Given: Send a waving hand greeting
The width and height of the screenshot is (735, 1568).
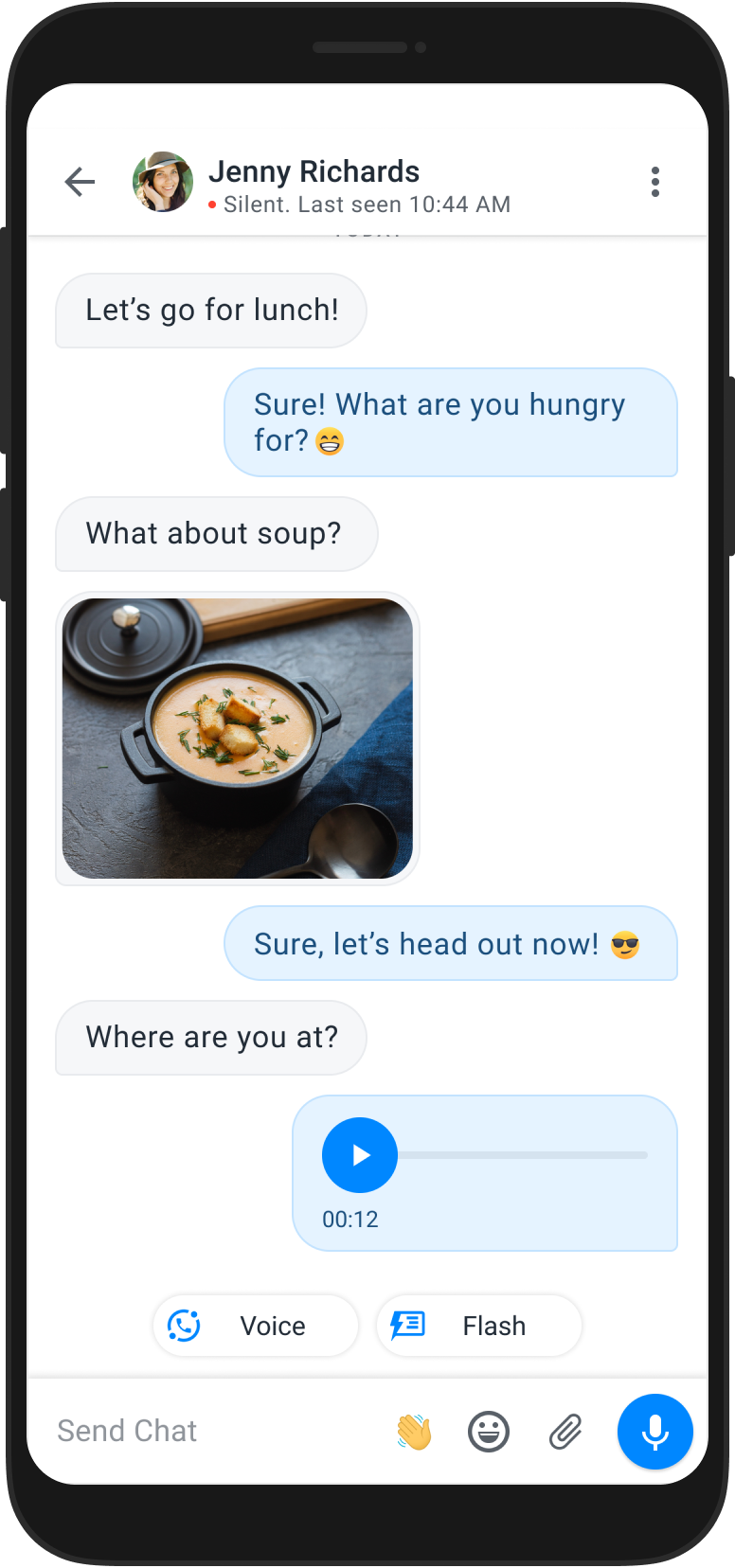Looking at the screenshot, I should (414, 1432).
